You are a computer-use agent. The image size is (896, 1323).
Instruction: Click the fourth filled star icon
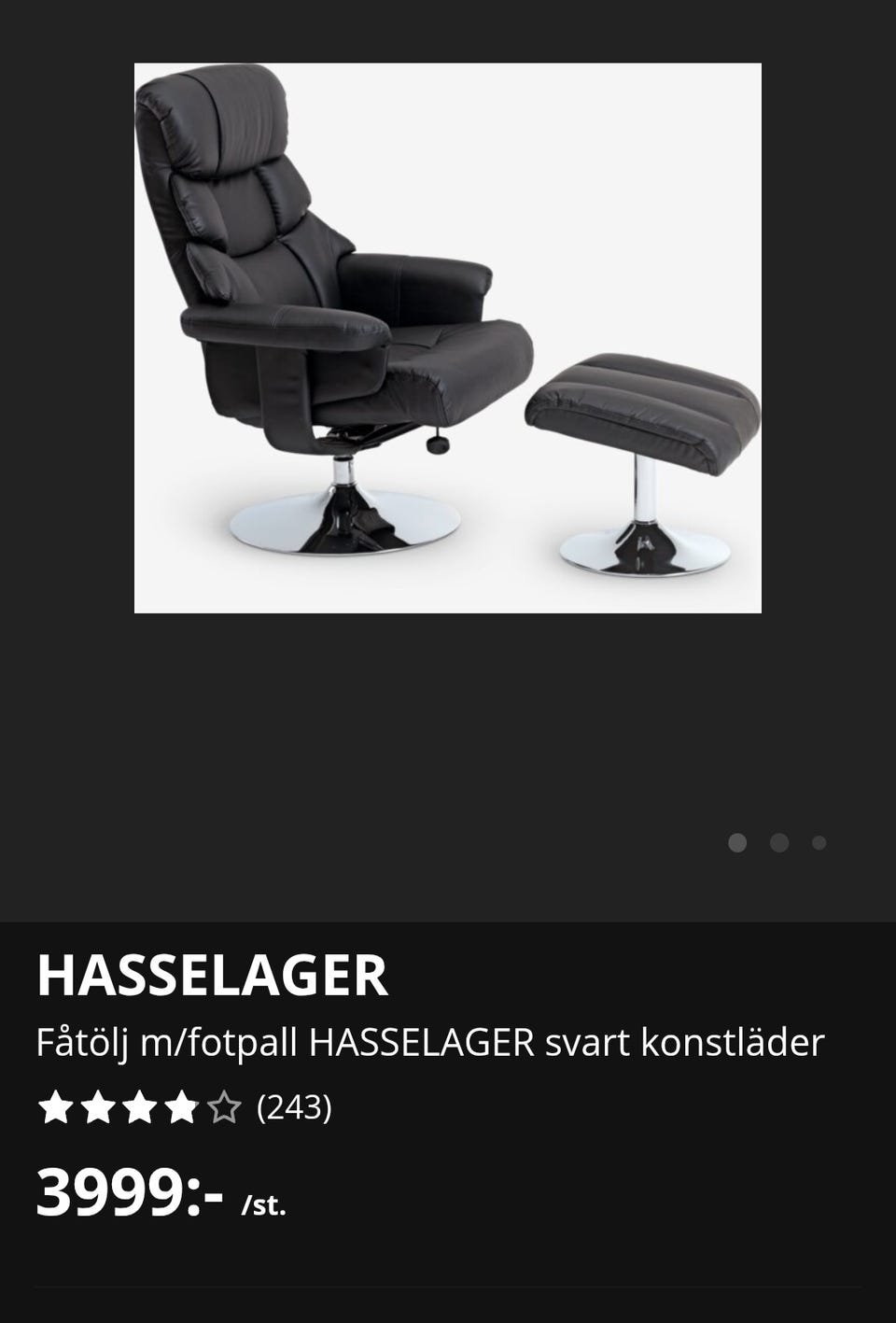click(x=181, y=1109)
